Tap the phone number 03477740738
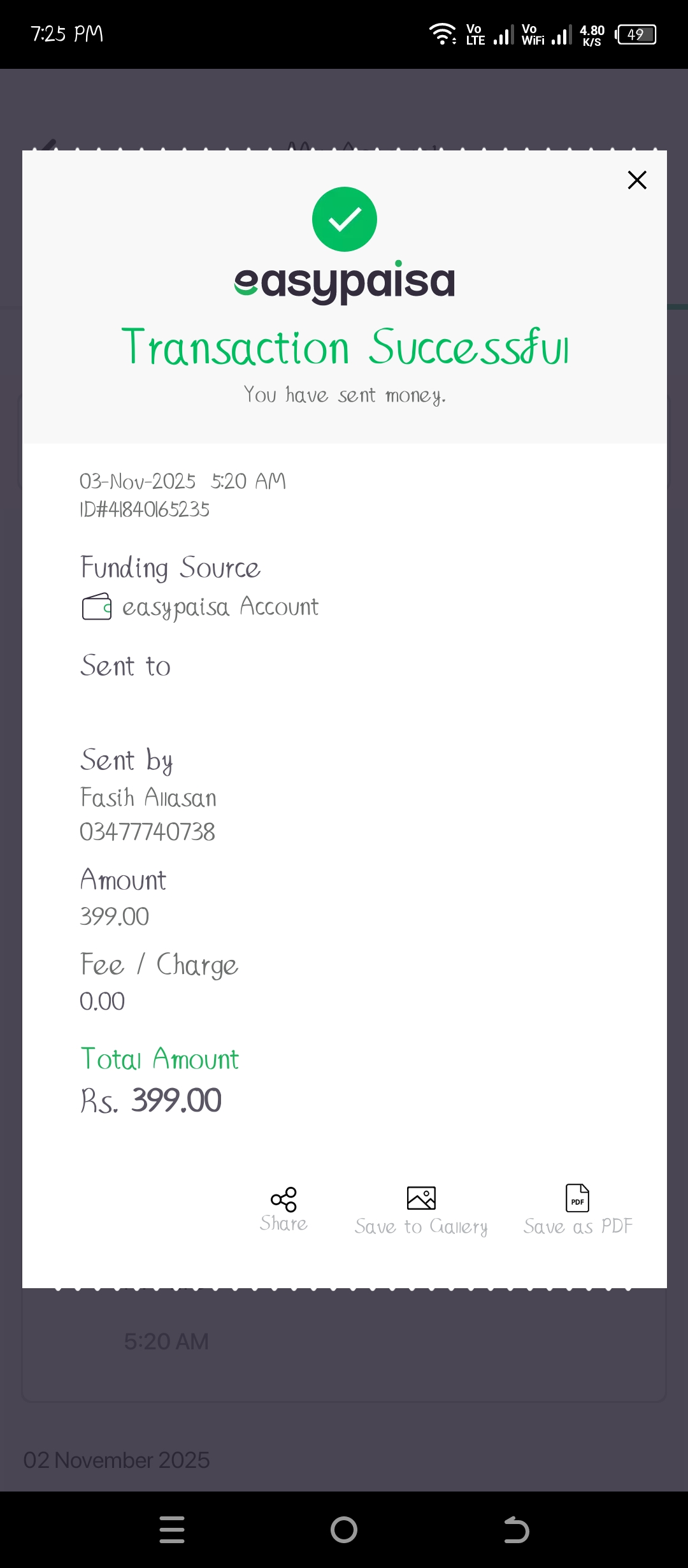688x1568 pixels. [x=147, y=831]
